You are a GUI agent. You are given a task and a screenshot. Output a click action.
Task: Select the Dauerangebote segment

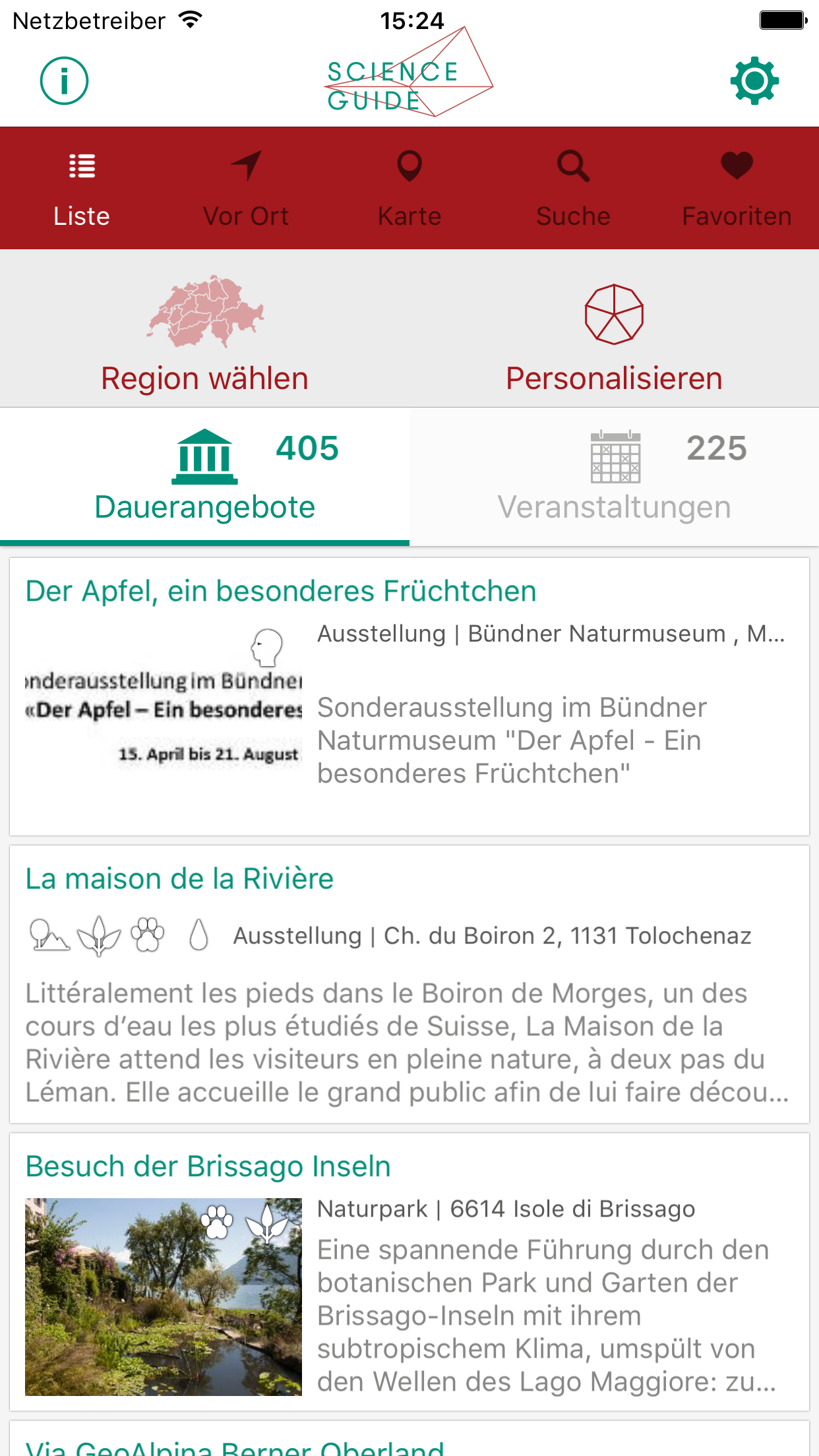point(204,477)
